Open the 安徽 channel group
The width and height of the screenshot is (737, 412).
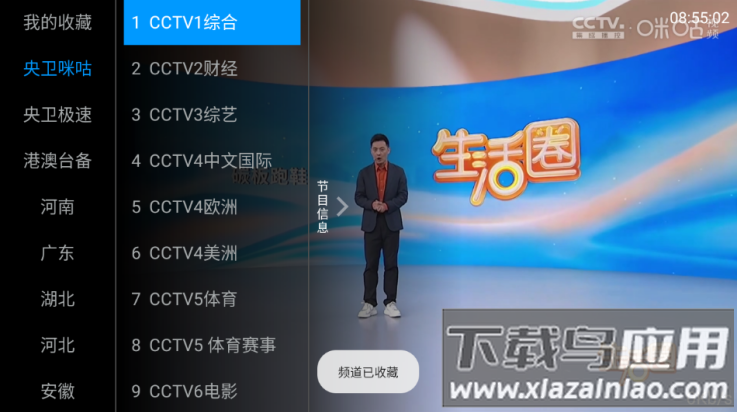tap(57, 391)
